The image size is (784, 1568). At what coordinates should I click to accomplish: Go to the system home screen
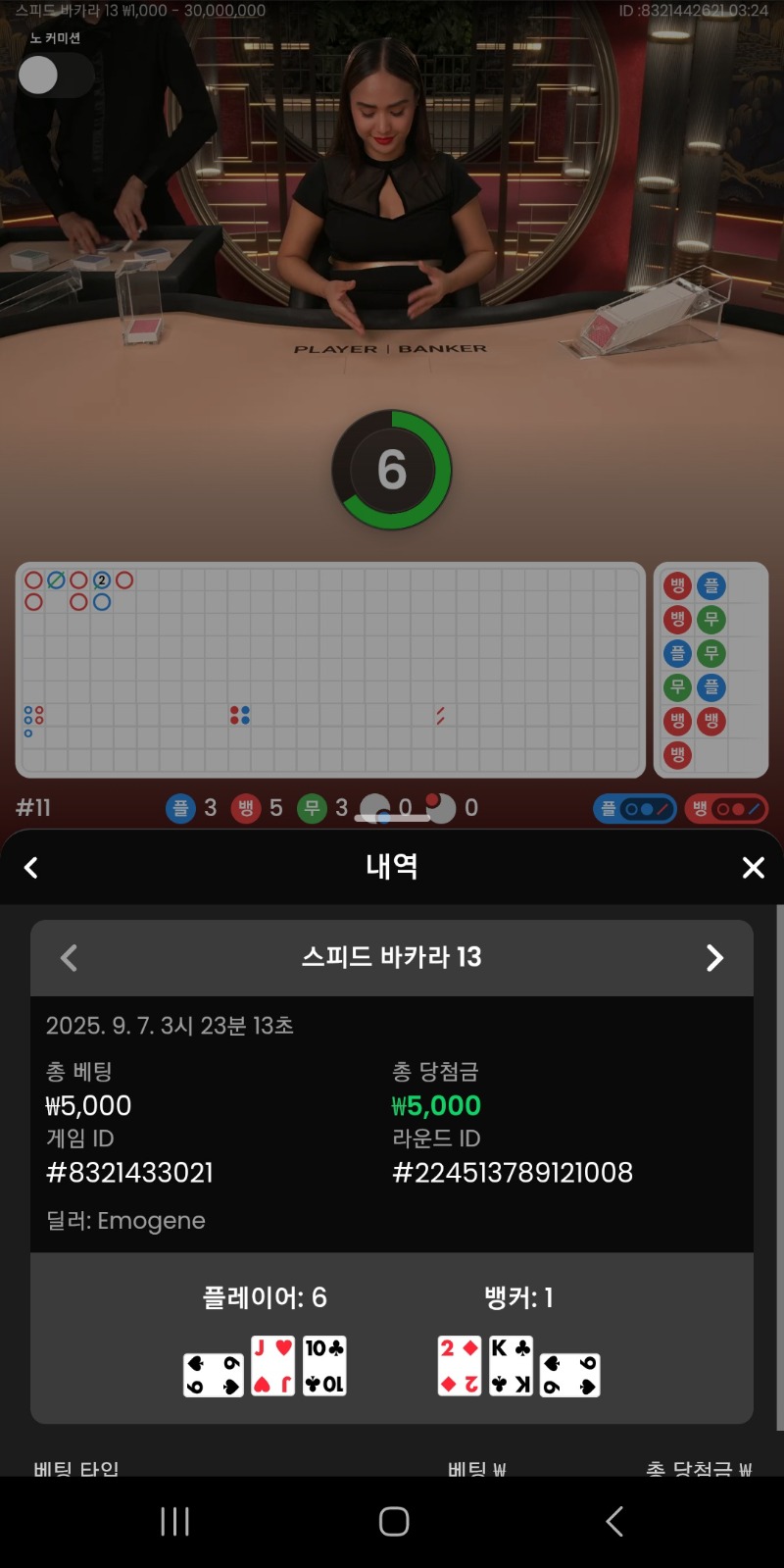(394, 1522)
